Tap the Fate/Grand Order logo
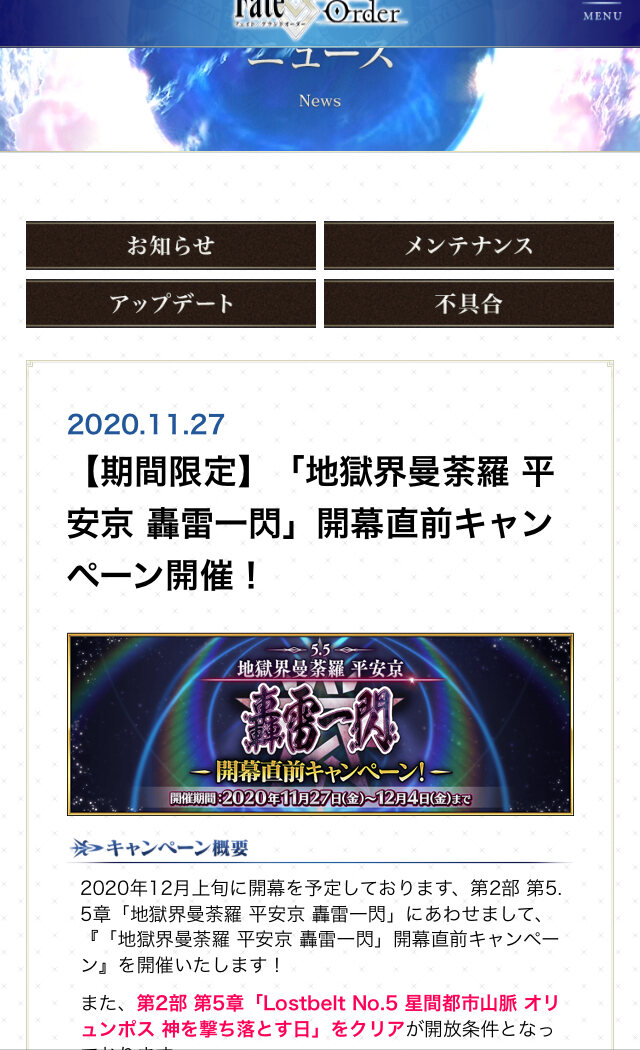The height and width of the screenshot is (1050, 640). coord(318,14)
